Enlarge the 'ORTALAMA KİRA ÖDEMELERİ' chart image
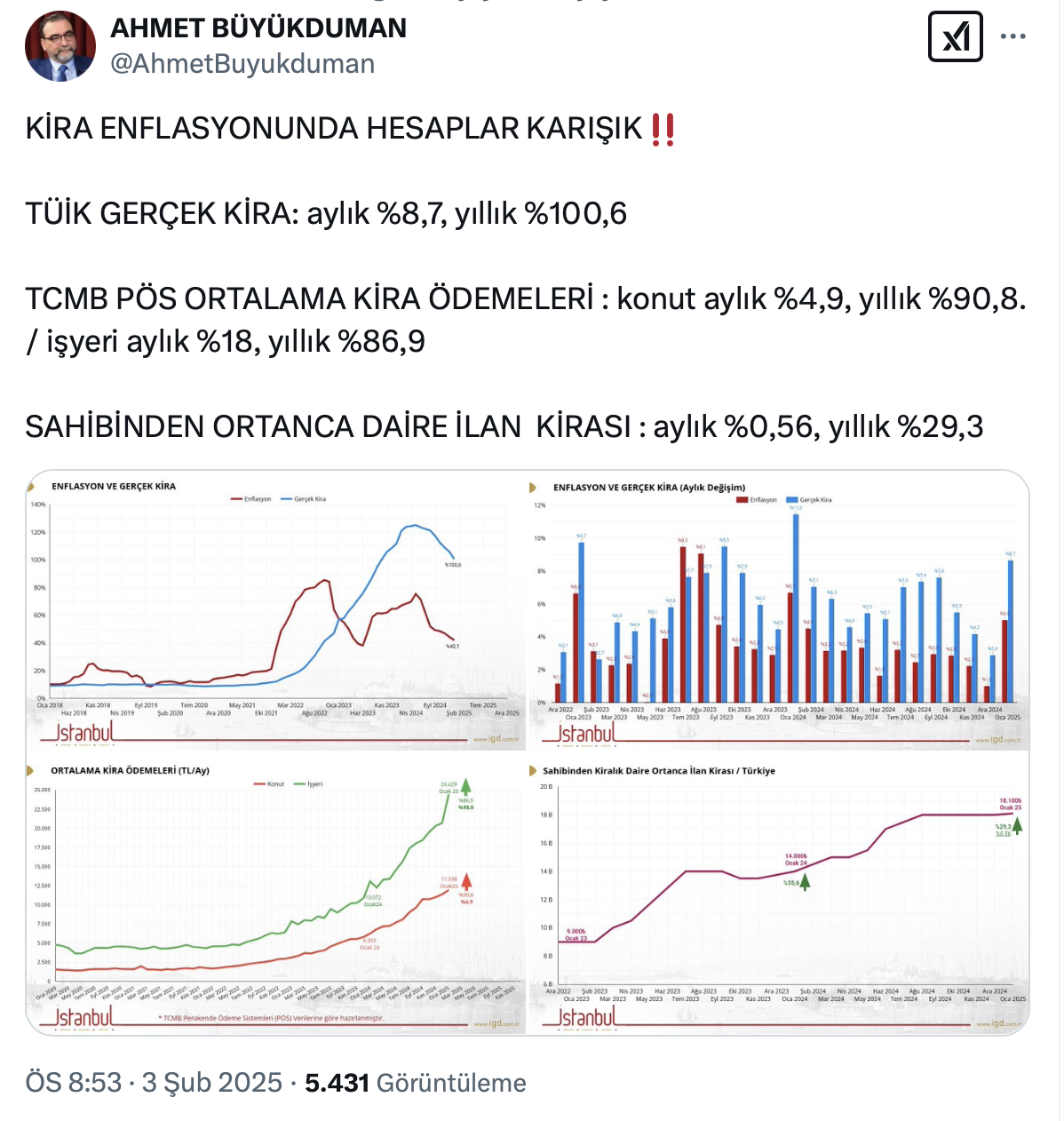Screen dimensions: 1064x1121 click(276, 894)
